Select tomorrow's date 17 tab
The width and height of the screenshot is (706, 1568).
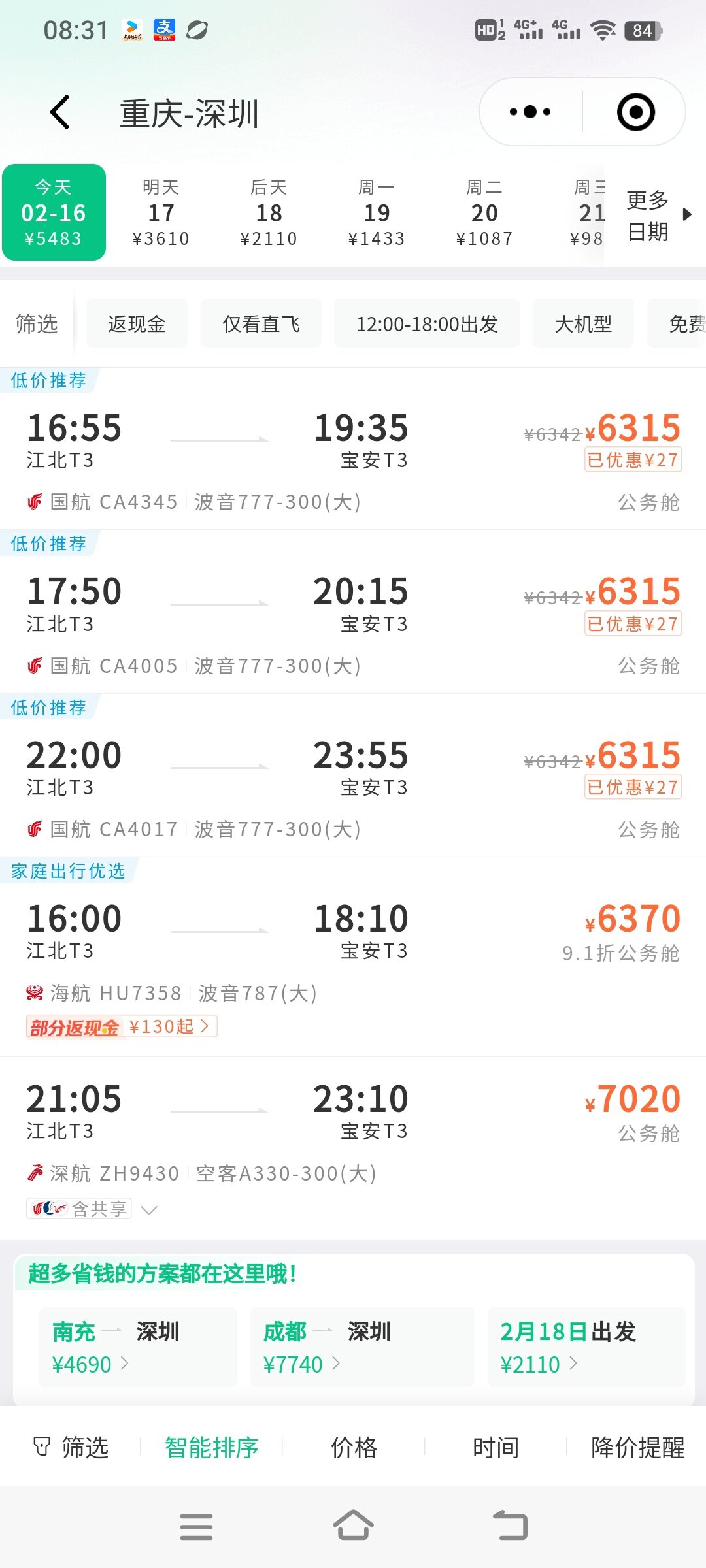[161, 213]
